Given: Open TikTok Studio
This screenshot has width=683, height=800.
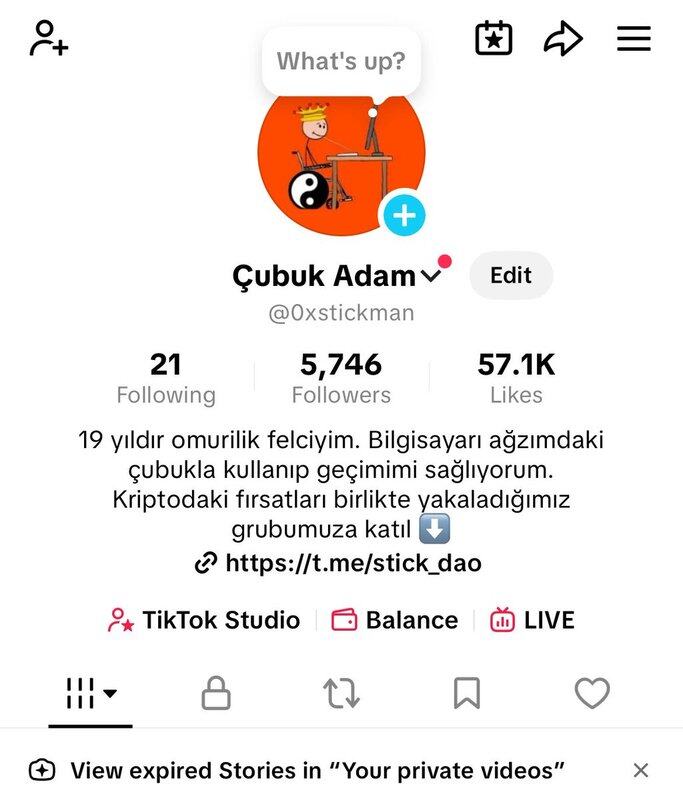Looking at the screenshot, I should [204, 620].
